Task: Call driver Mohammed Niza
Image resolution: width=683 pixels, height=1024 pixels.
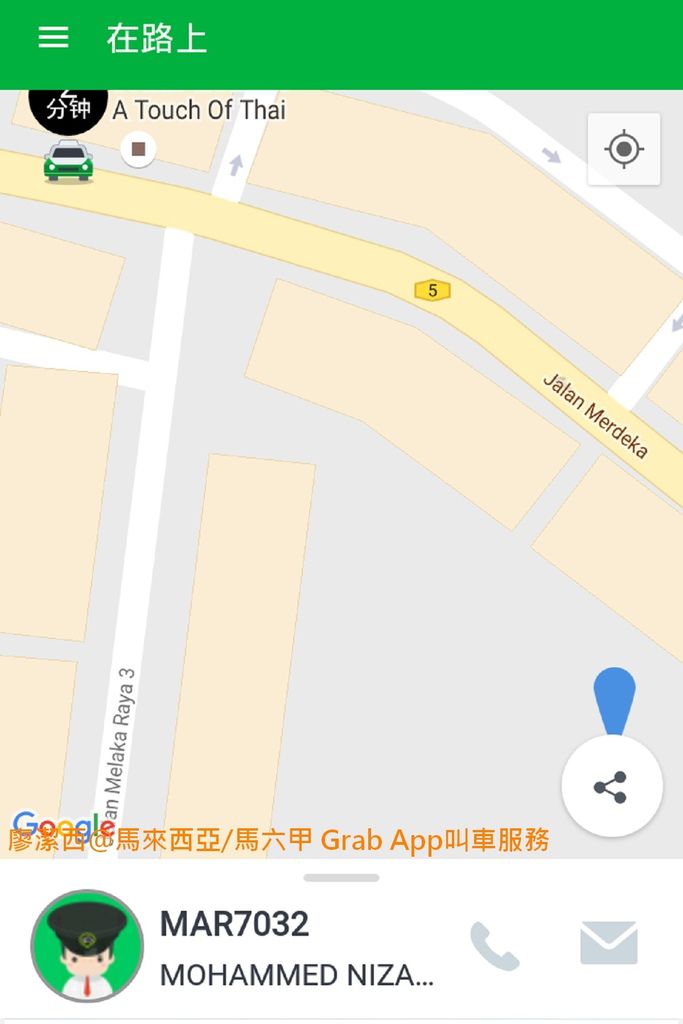Action: 494,945
